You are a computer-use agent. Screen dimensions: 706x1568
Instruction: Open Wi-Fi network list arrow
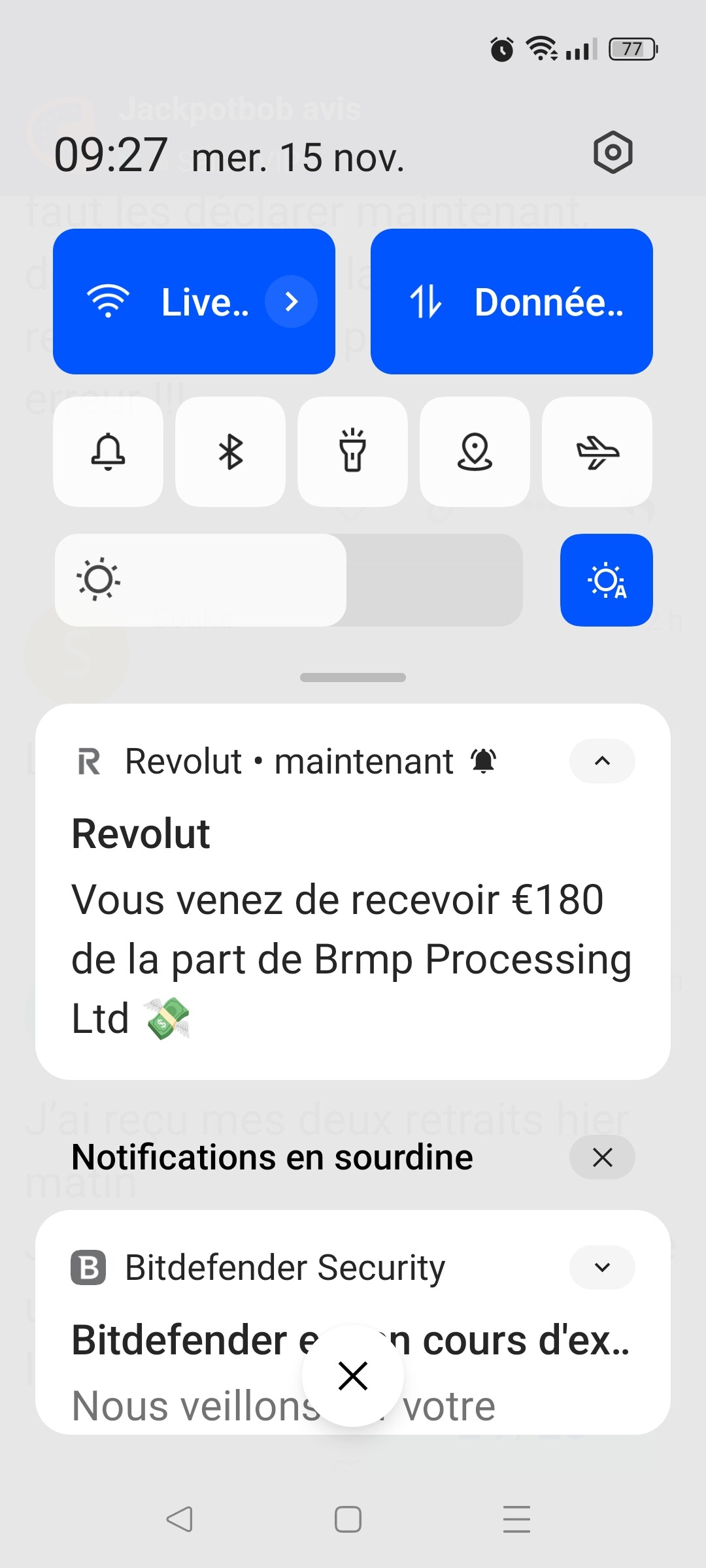coord(291,302)
